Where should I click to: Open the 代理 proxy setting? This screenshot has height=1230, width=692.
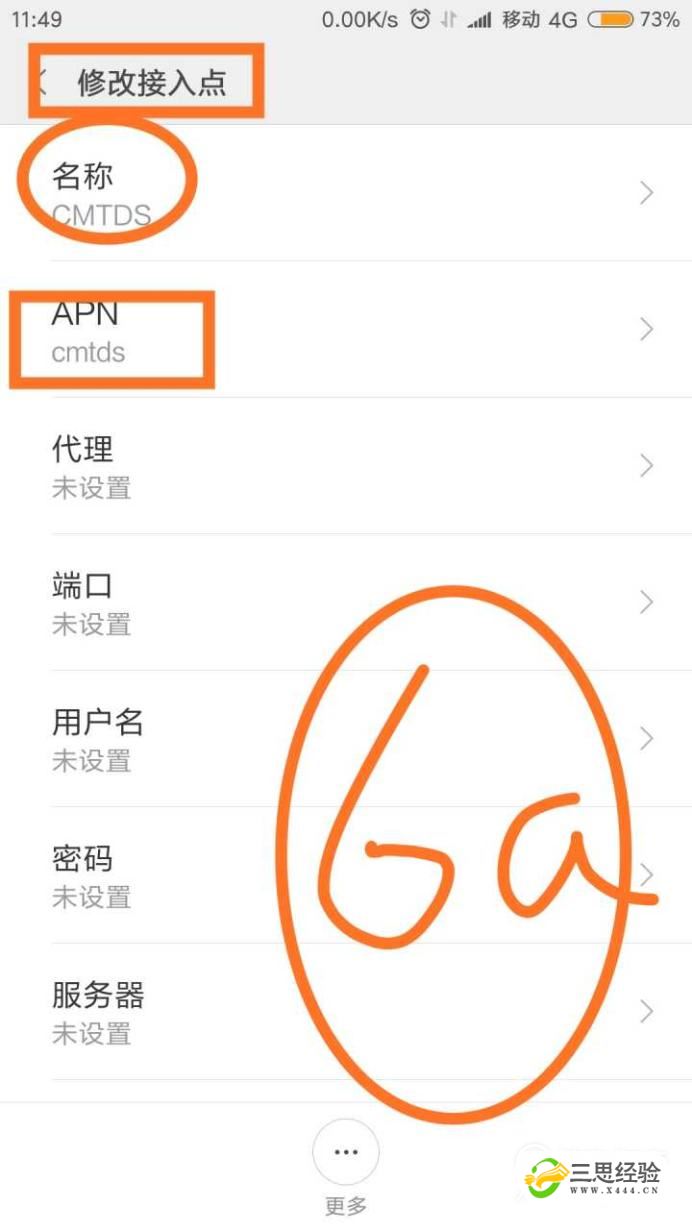345,466
